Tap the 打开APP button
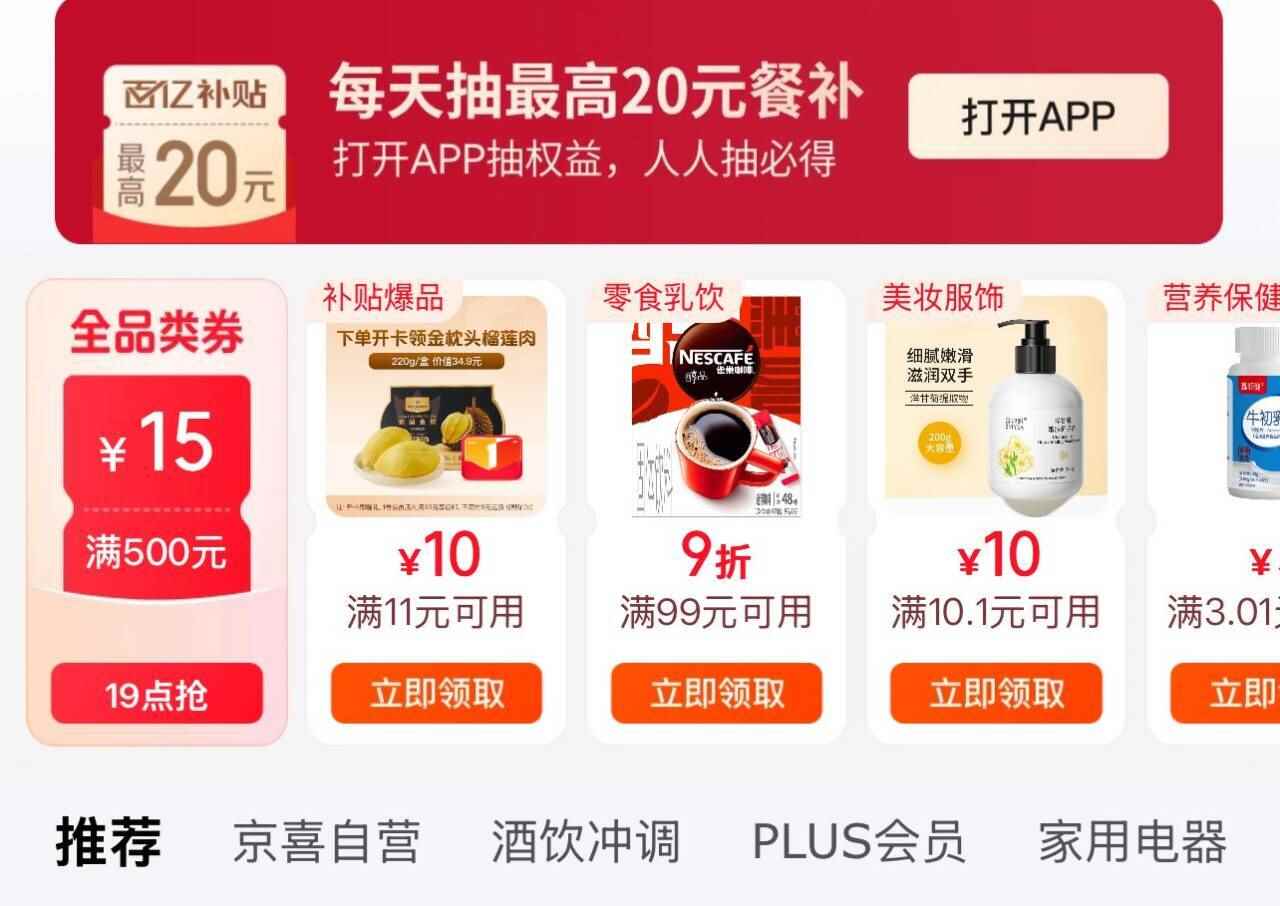Screen dimensions: 1280x906 click(x=1038, y=116)
